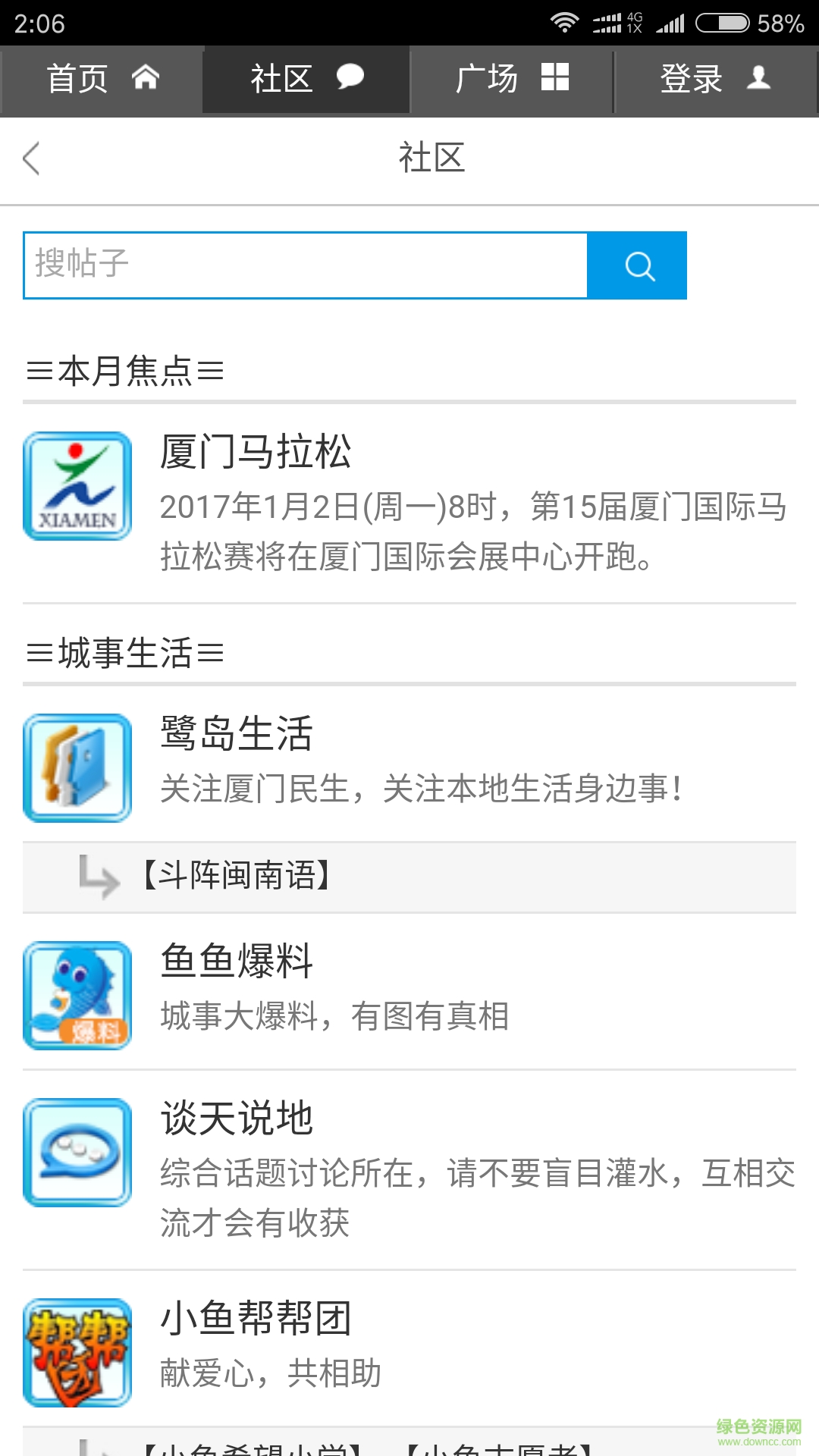Click the speech bubble icon on 社区 tab

point(350,77)
